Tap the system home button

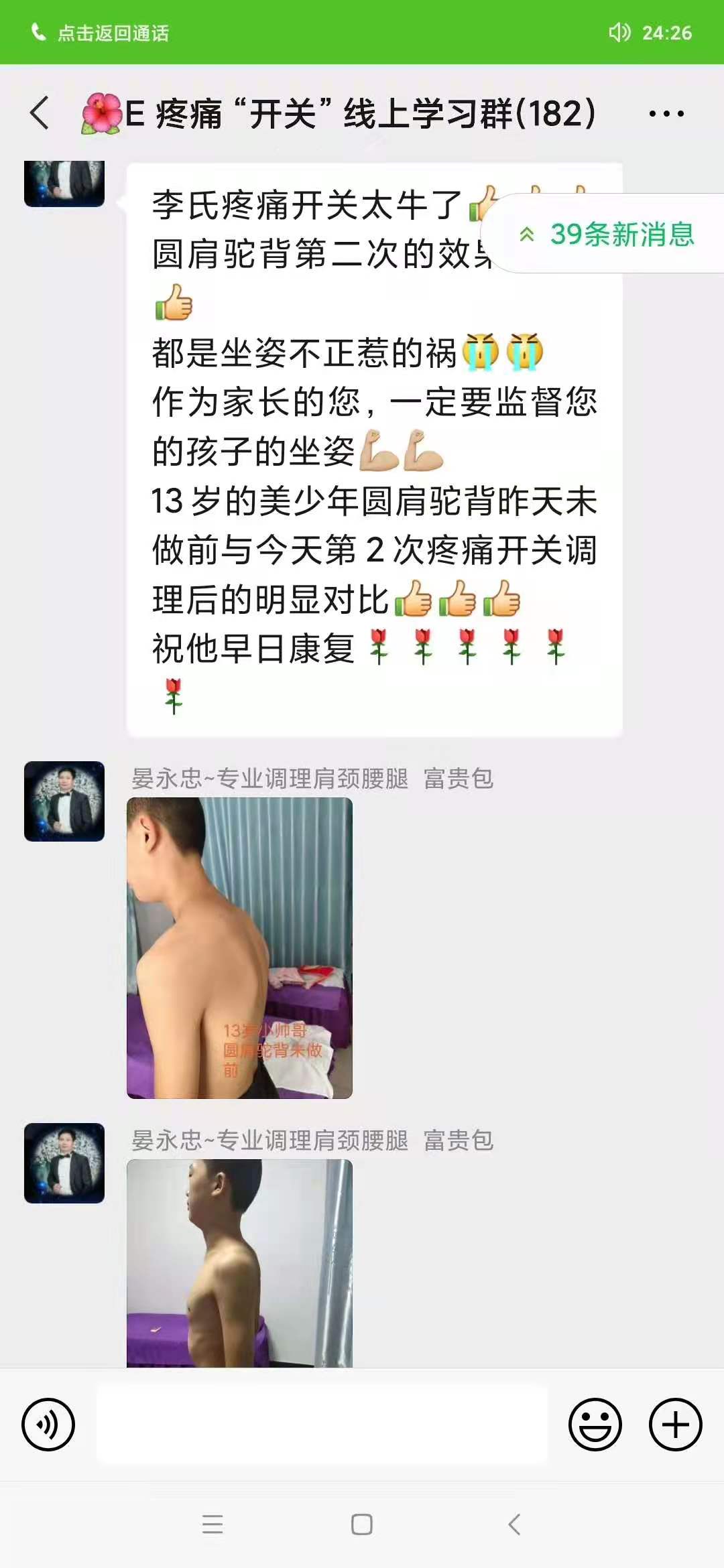coord(362,1524)
